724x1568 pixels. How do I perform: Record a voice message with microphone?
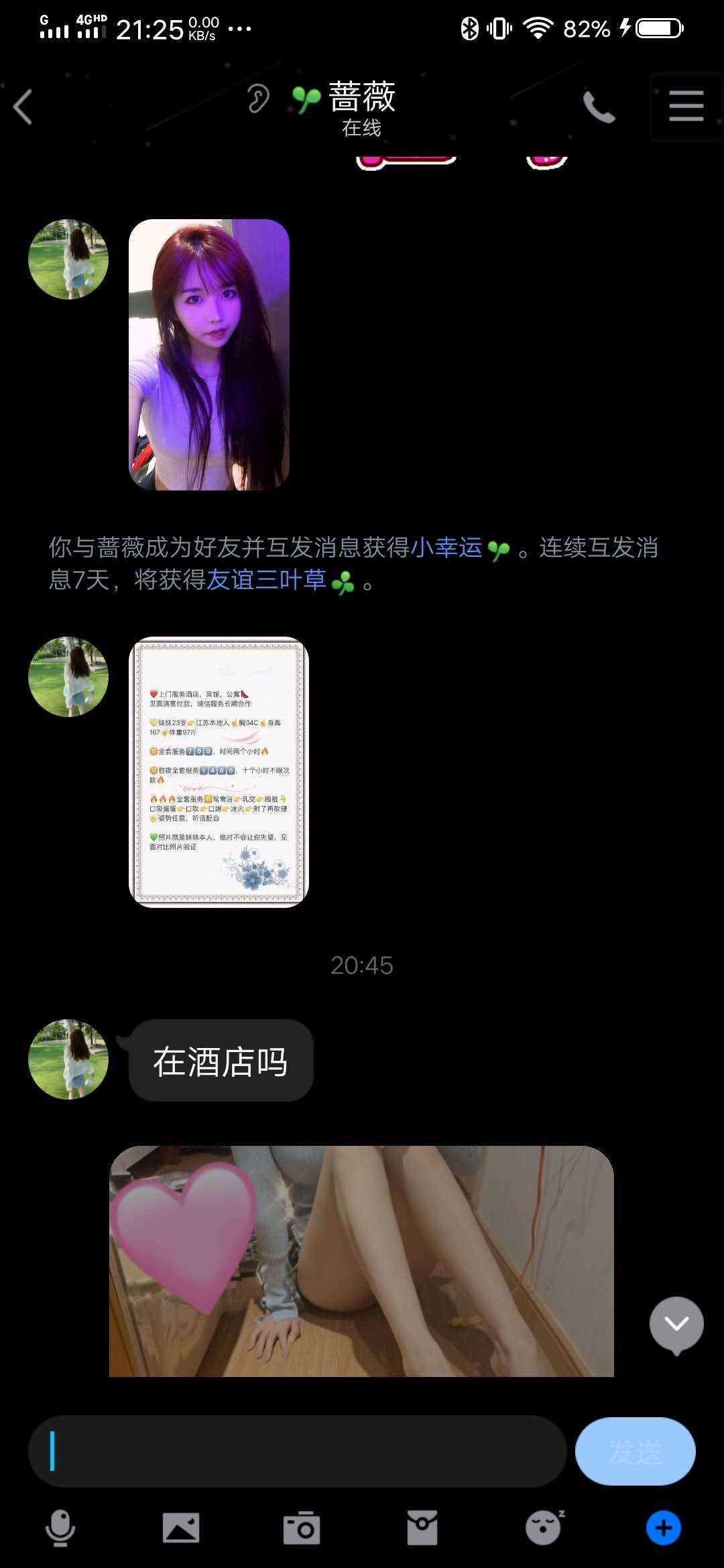[x=60, y=1528]
